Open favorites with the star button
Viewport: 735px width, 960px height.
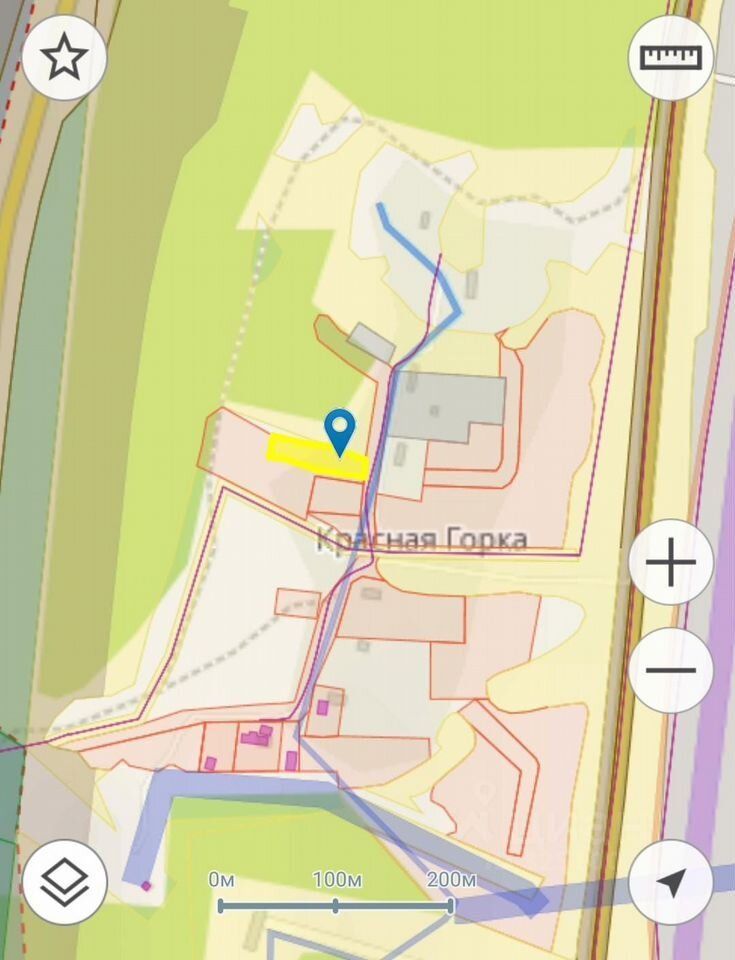pos(65,58)
